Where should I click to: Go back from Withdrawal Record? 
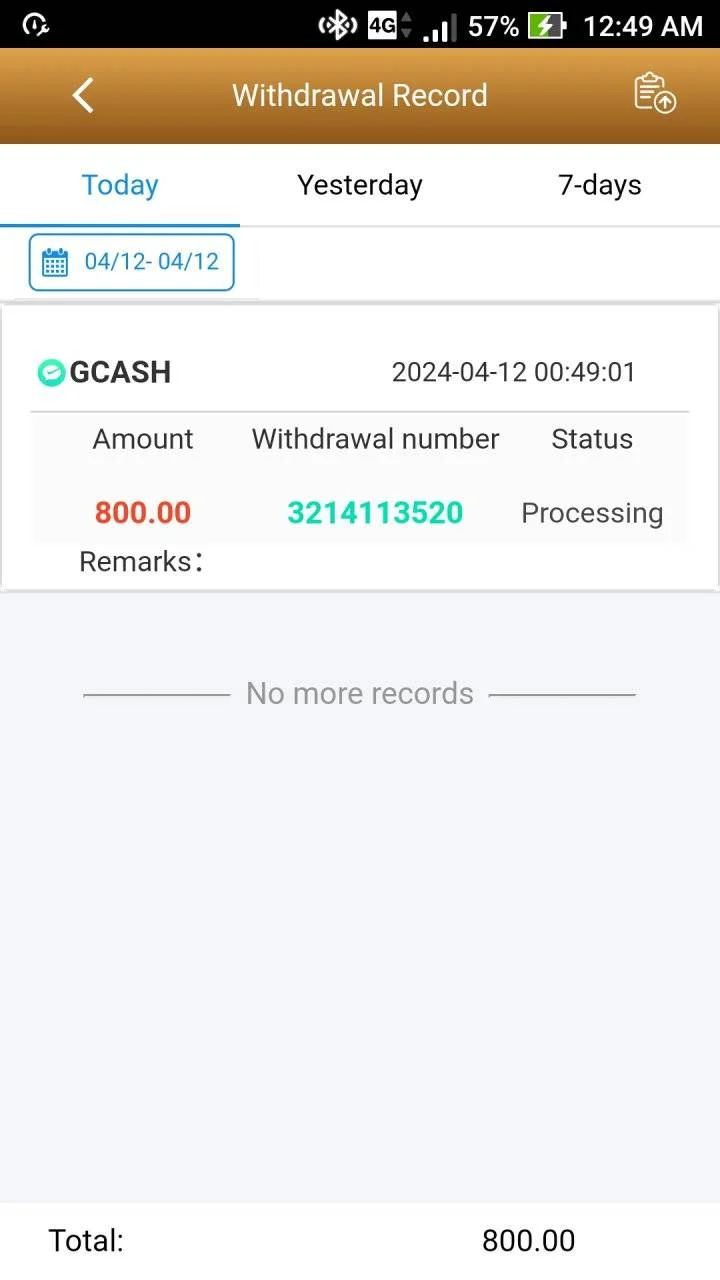point(83,96)
